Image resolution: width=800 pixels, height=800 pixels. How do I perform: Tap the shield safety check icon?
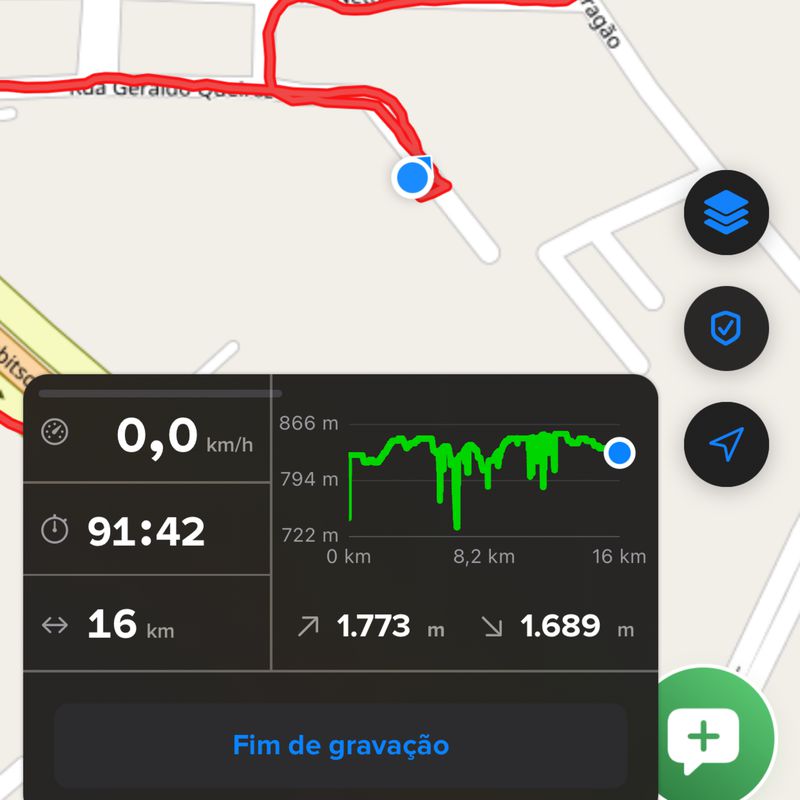click(x=725, y=327)
